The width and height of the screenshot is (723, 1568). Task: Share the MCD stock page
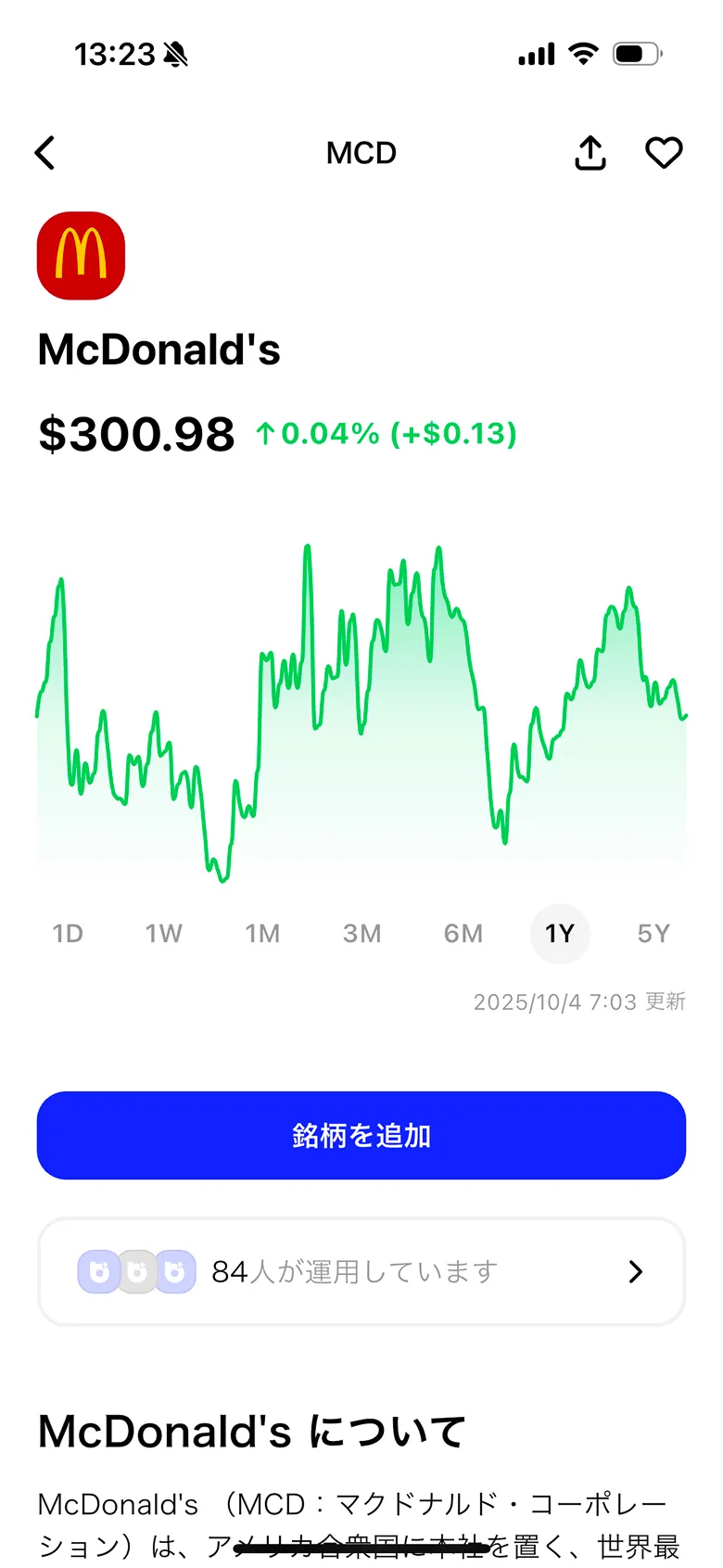pyautogui.click(x=590, y=153)
